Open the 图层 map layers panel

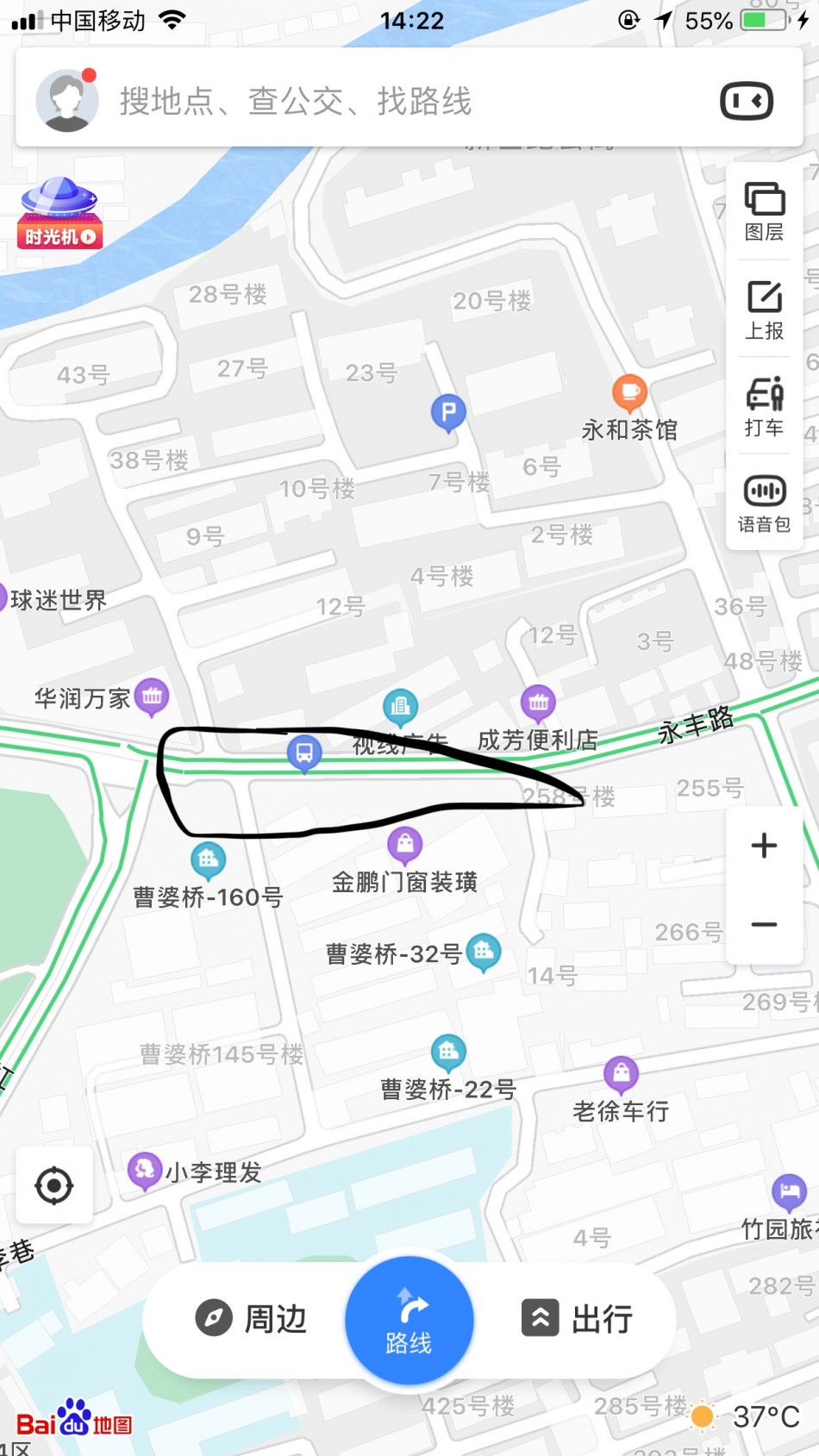tap(764, 211)
